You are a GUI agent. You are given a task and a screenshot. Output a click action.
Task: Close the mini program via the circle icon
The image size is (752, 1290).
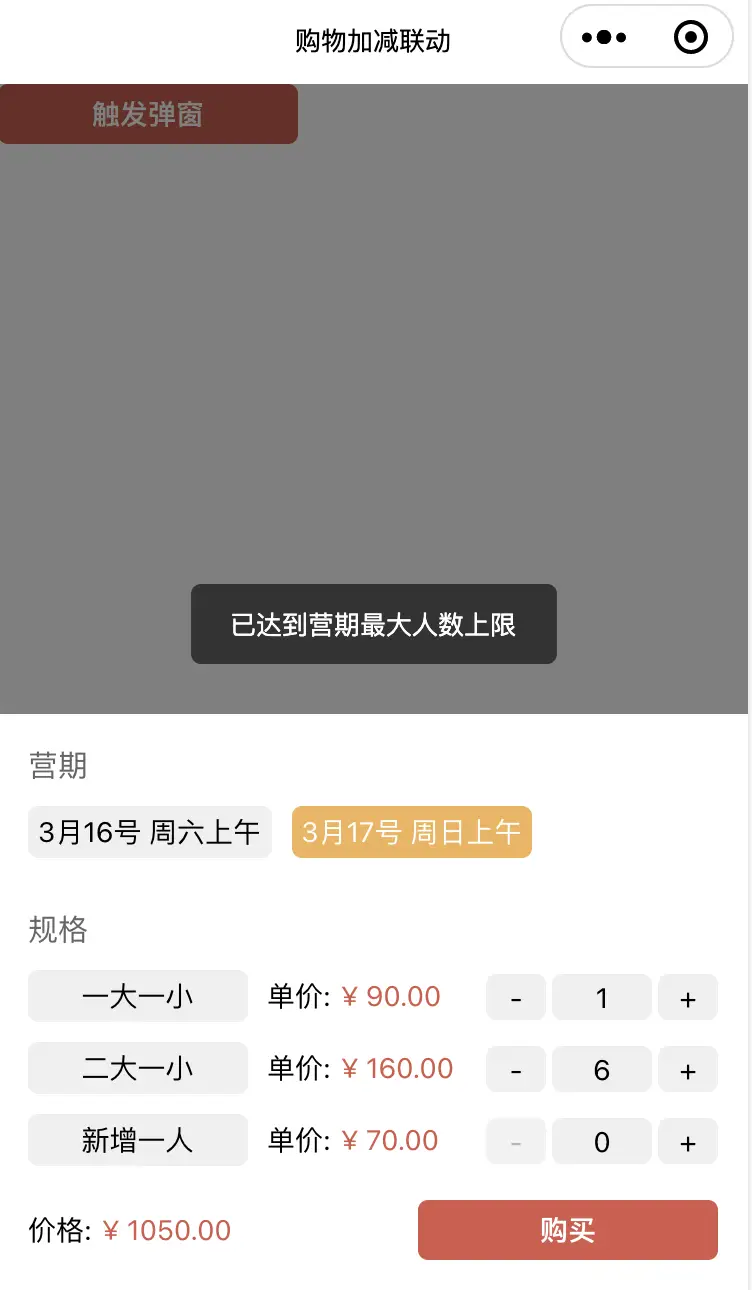pyautogui.click(x=691, y=38)
